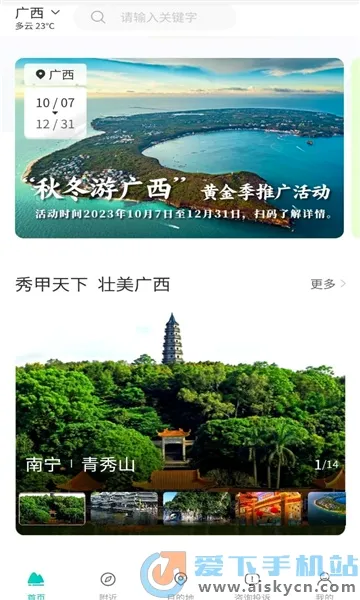360x600 pixels.
Task: Select the fifth thumbnail of the island
Action: pyautogui.click(x=326, y=508)
